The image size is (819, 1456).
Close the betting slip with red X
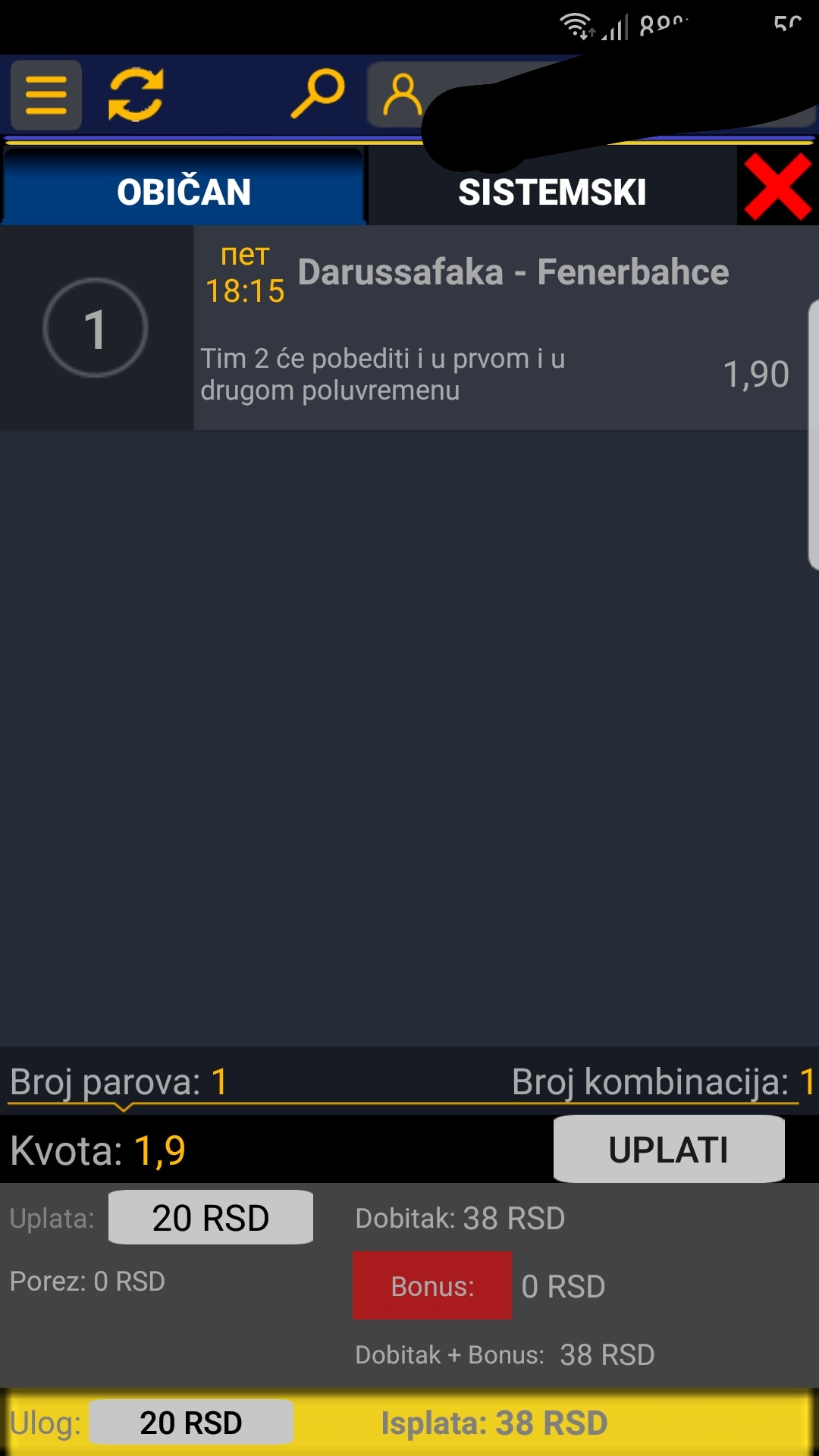click(777, 187)
